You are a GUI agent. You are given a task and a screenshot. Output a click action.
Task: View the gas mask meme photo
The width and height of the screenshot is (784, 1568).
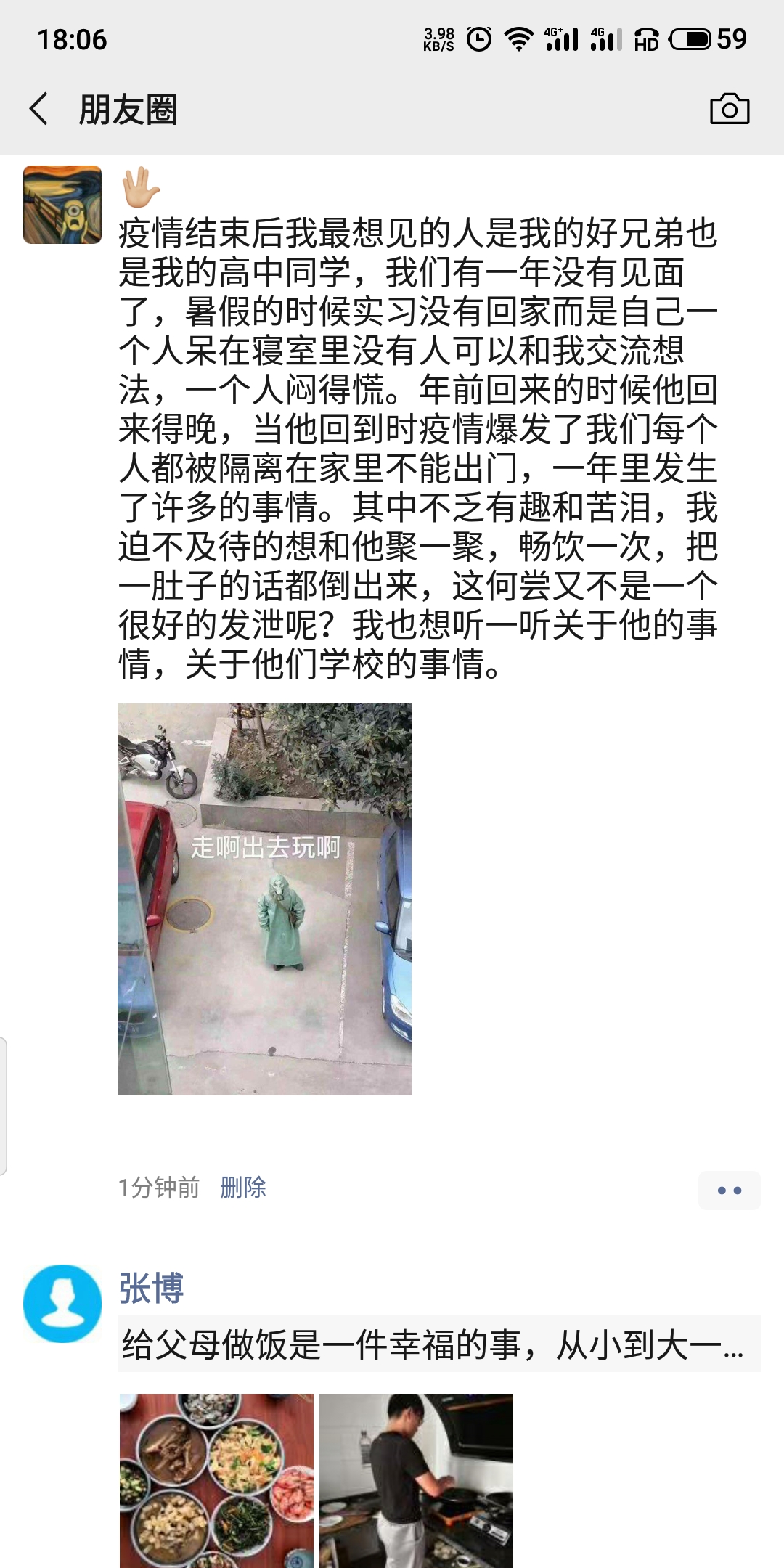click(264, 899)
